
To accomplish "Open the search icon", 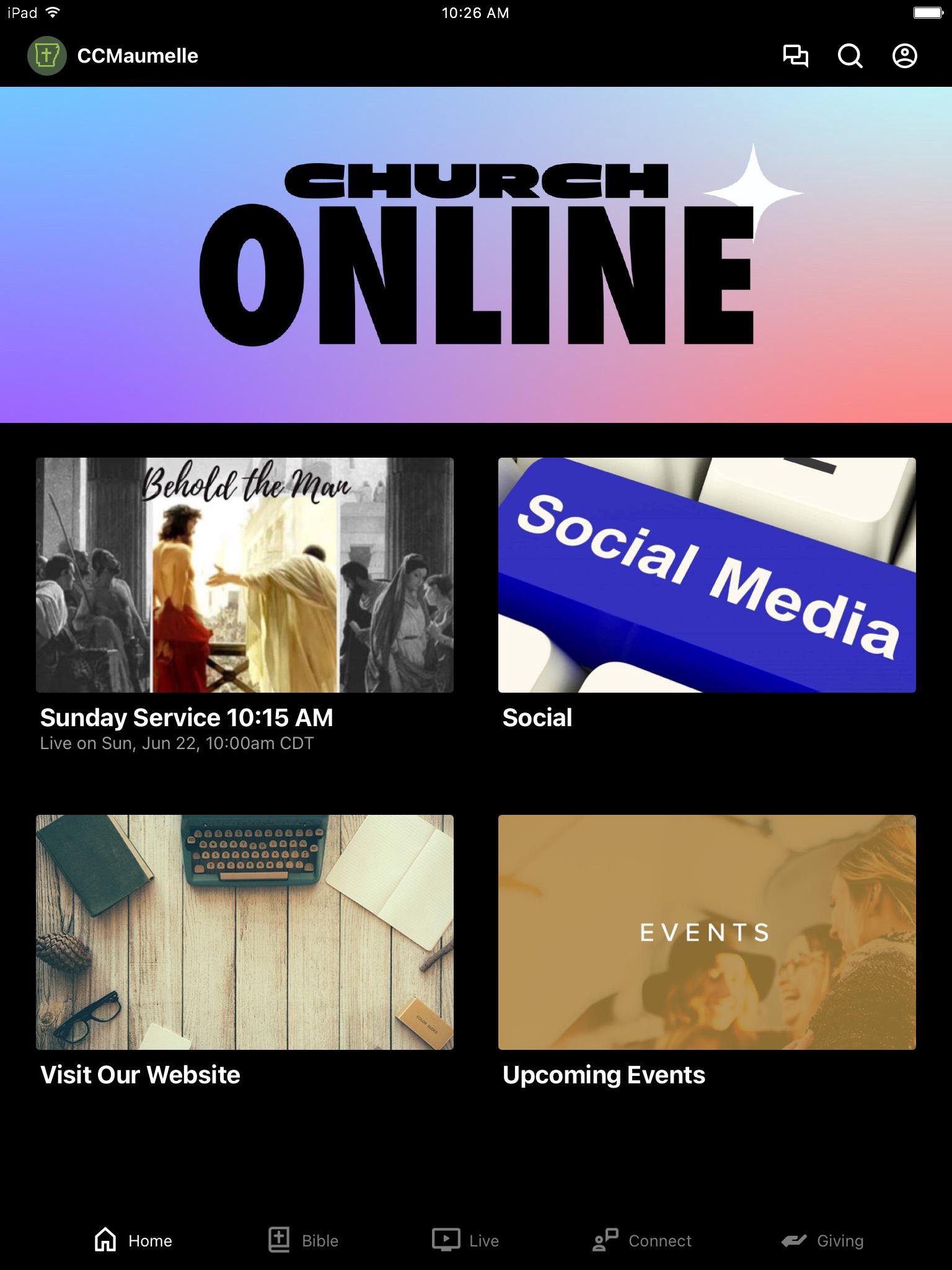I will tap(850, 56).
